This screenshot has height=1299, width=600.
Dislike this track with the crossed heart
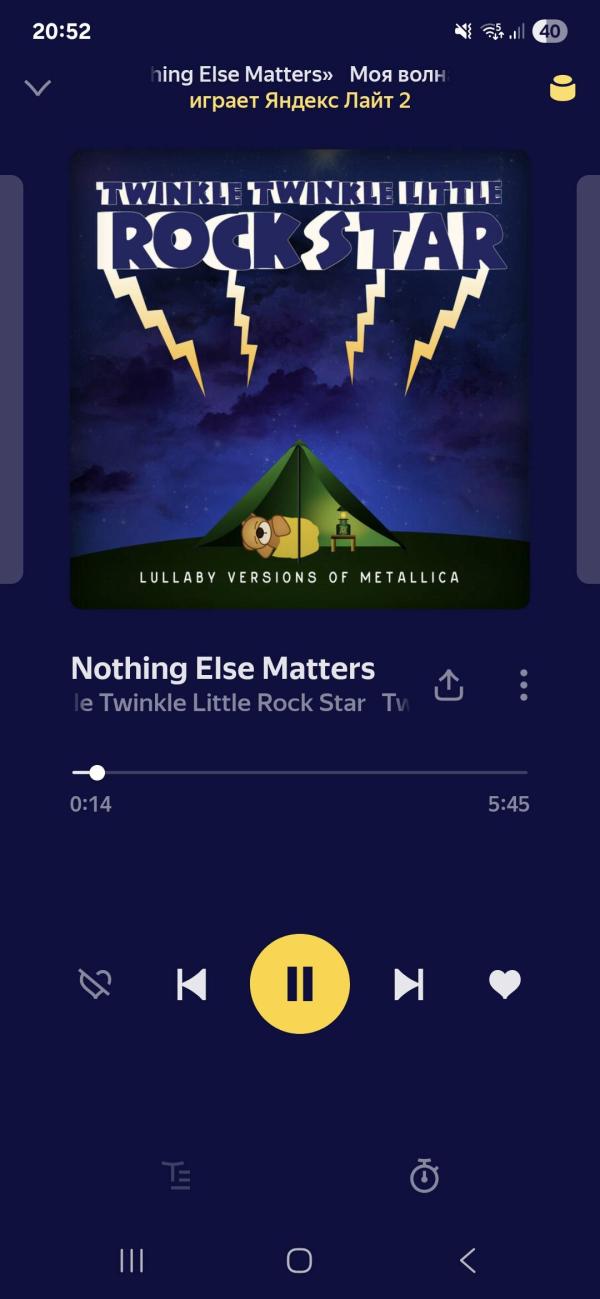95,985
